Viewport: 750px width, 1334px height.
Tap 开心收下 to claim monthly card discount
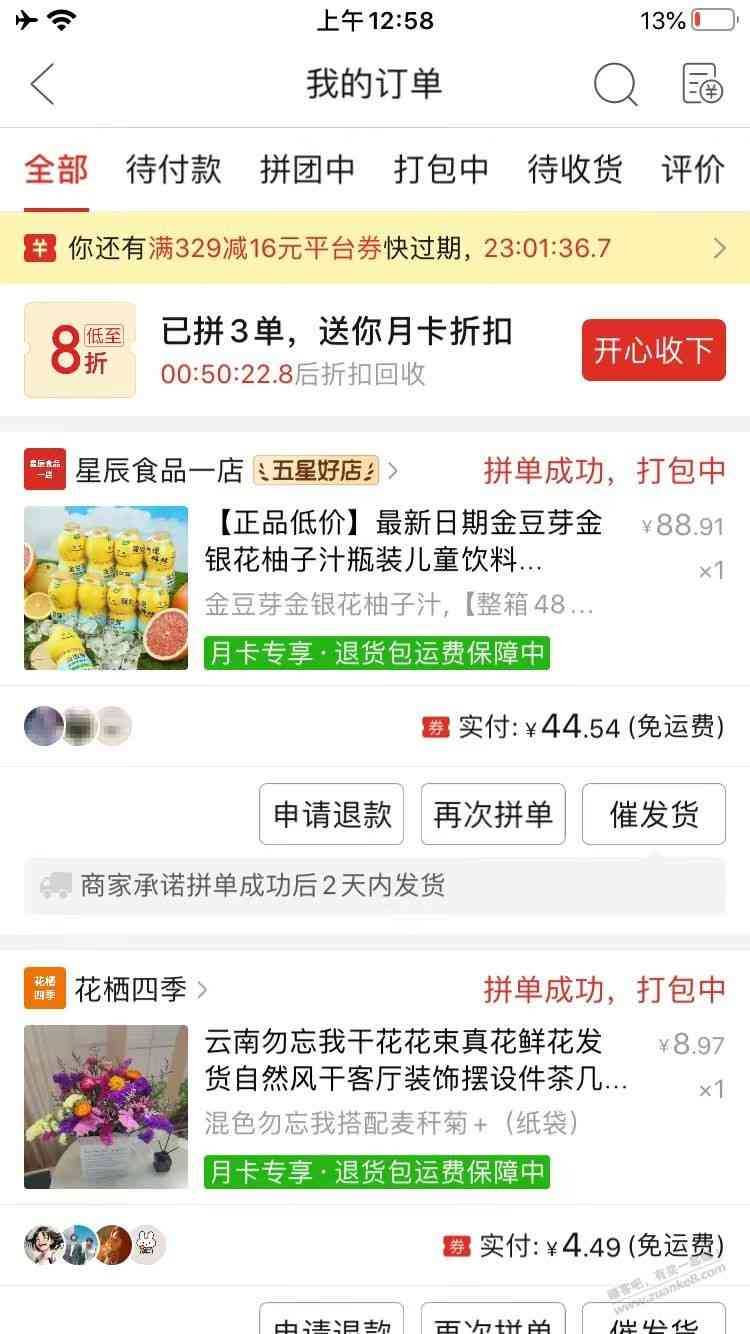[x=653, y=350]
